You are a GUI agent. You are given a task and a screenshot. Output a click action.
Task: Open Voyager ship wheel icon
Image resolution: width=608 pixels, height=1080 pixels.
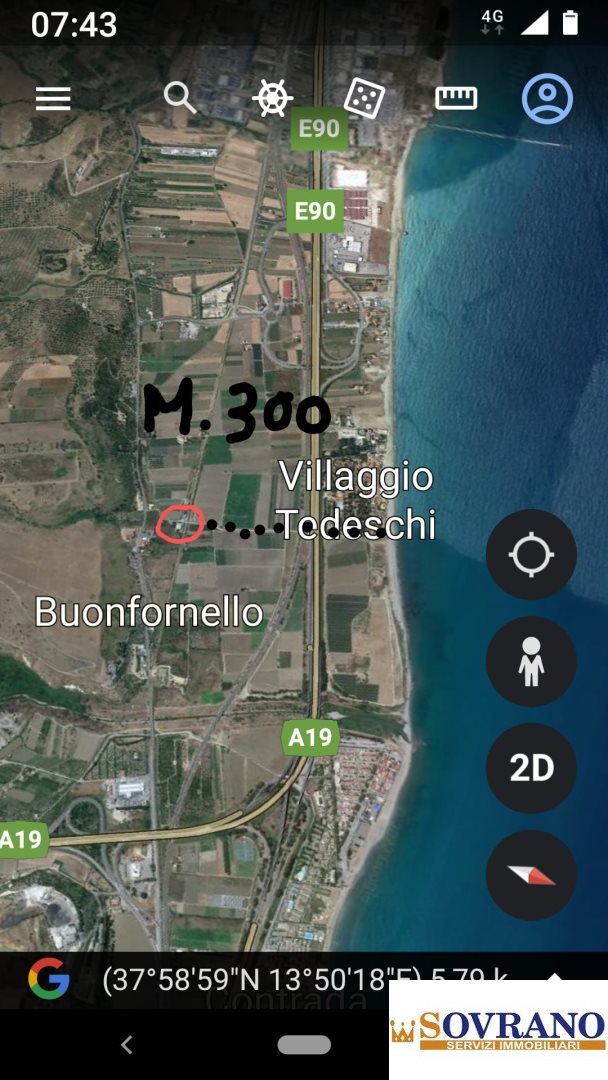pos(273,98)
